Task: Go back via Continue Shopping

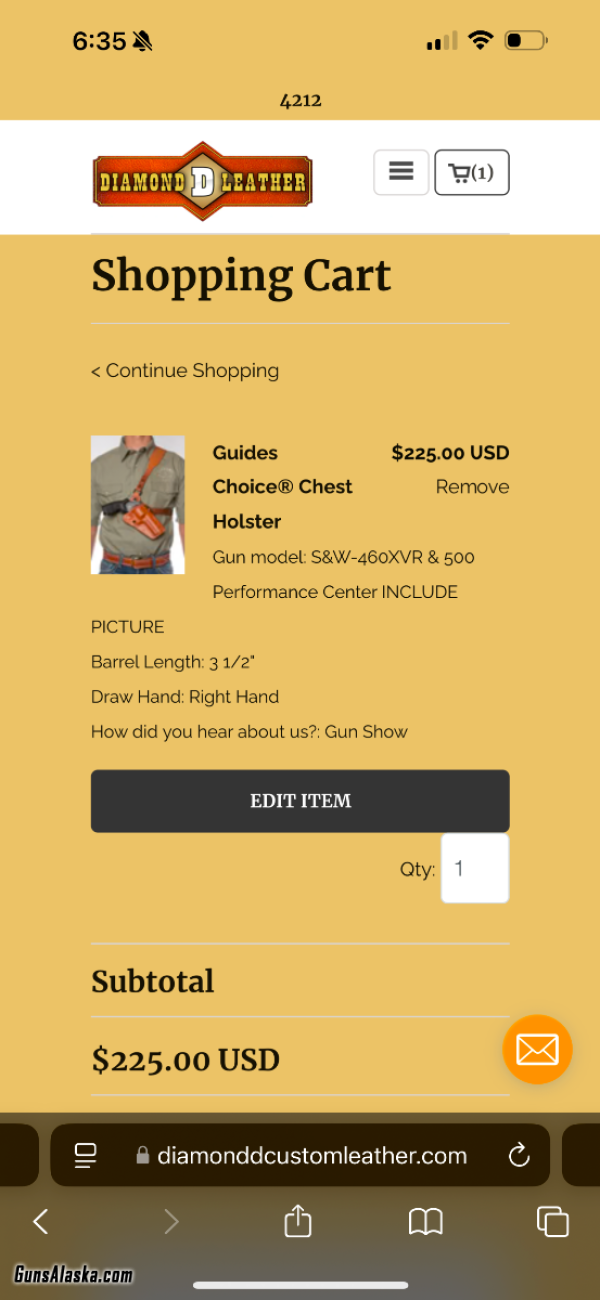Action: tap(185, 370)
